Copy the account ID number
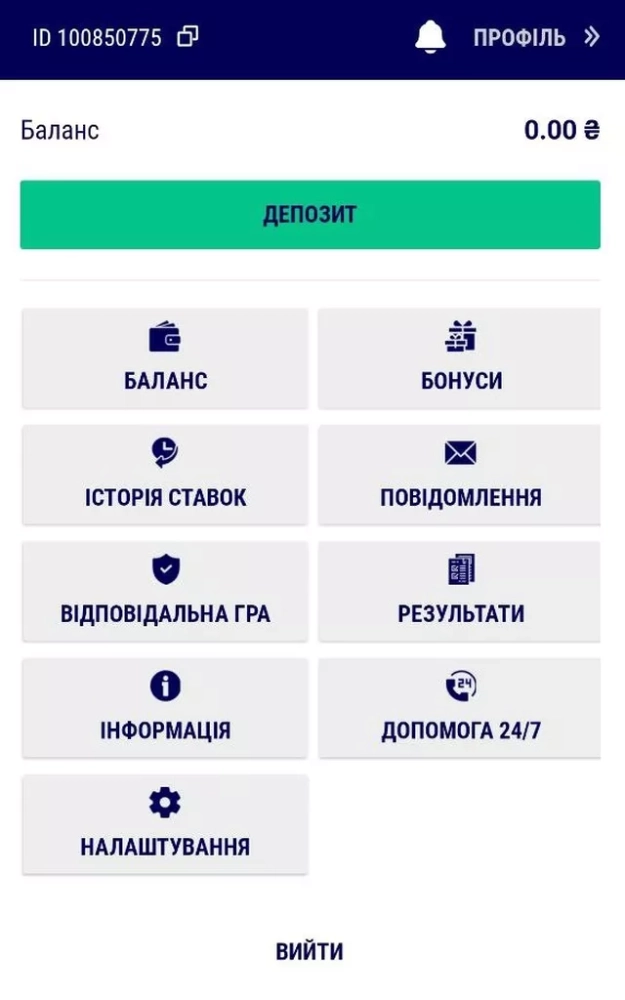 point(188,36)
